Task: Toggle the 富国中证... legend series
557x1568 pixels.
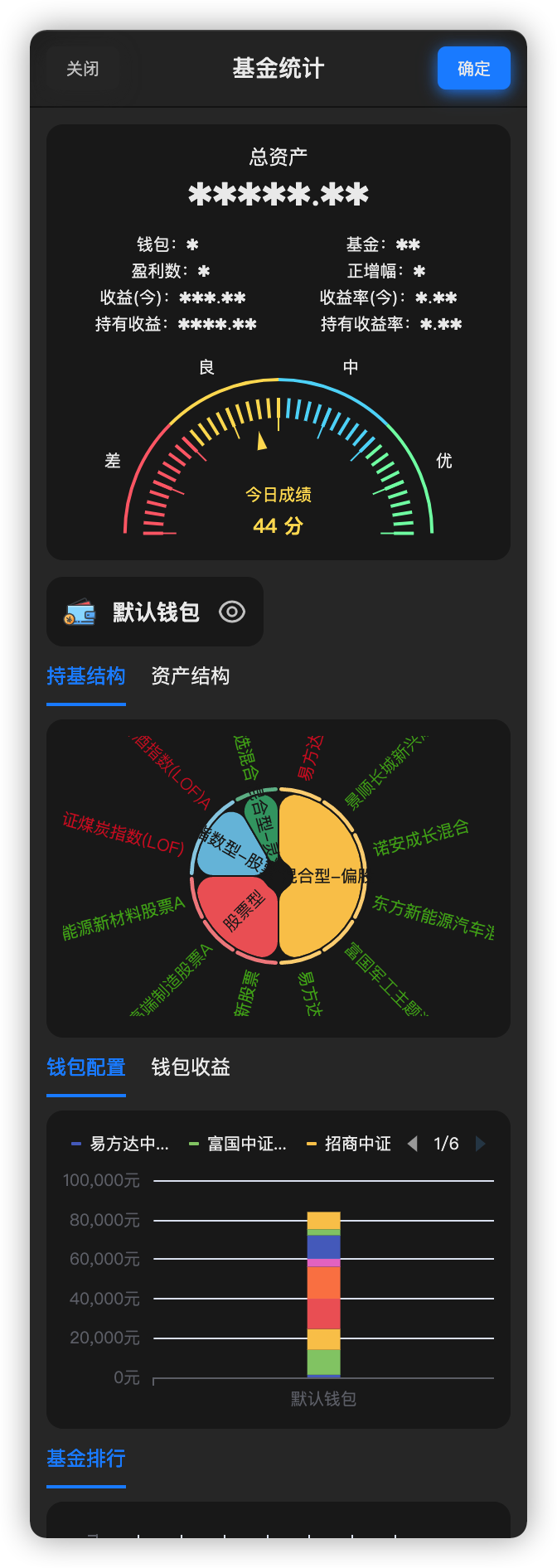Action: [x=239, y=1144]
